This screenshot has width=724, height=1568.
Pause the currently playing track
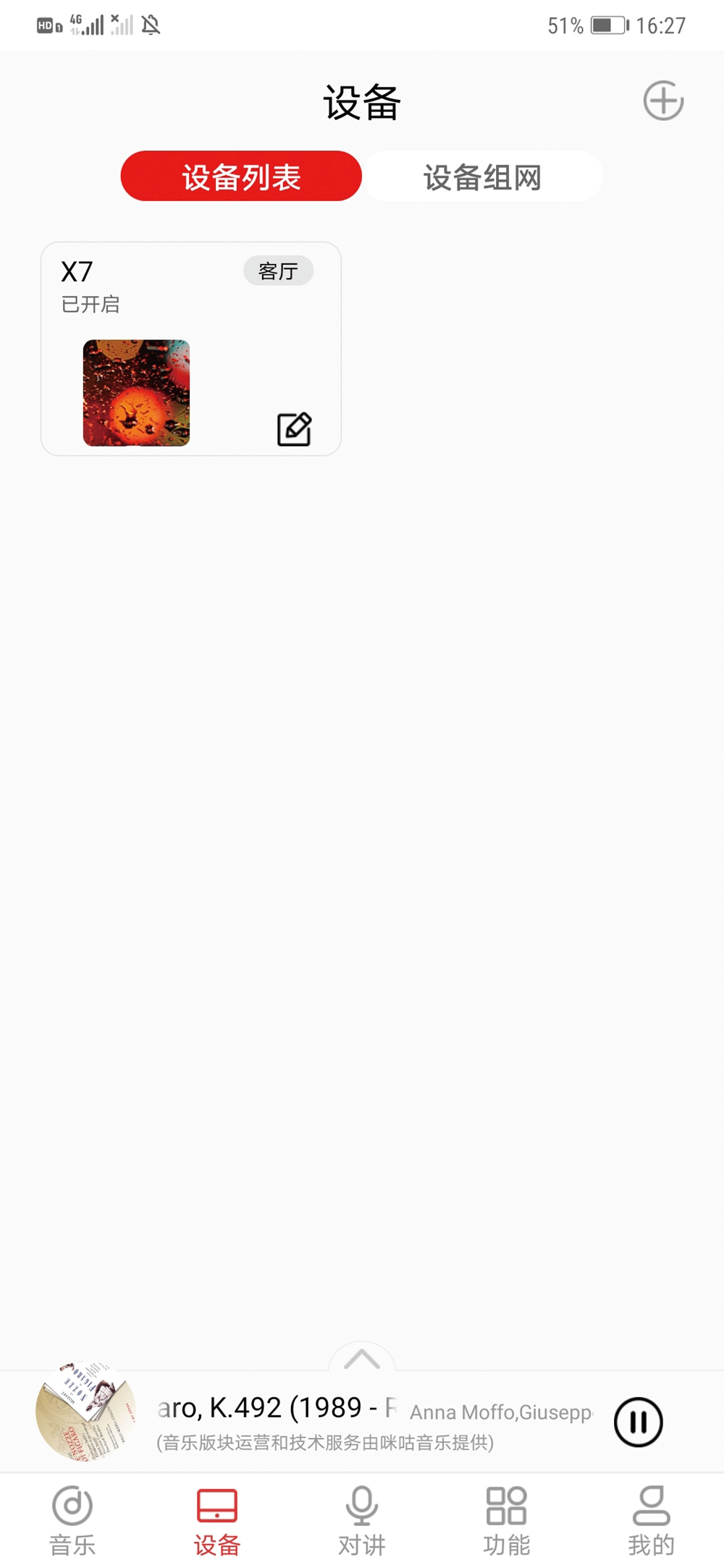click(x=638, y=1422)
